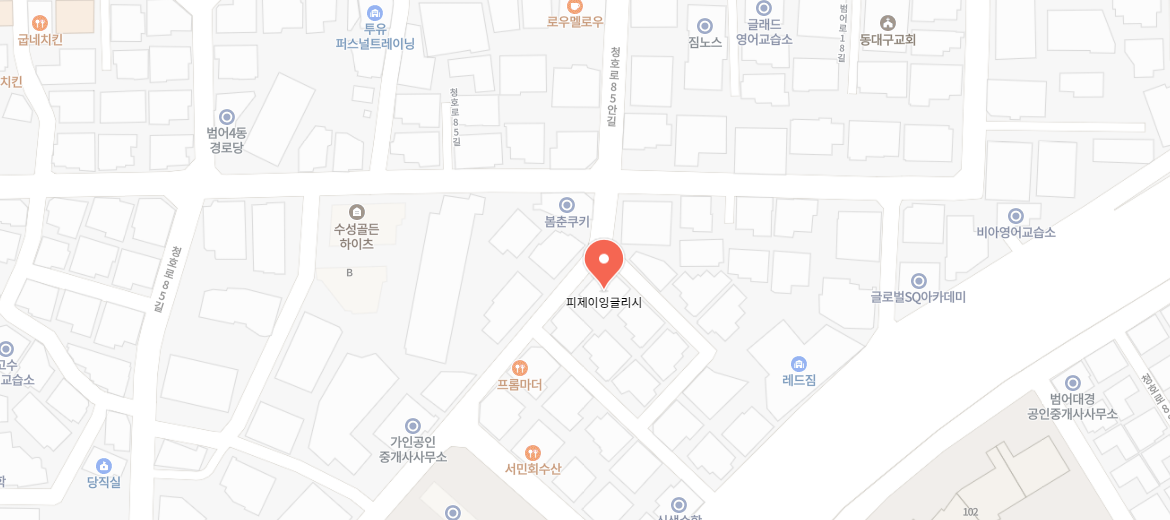Select the 투유 퍼스널트레이닝 marker
Viewport: 1170px width, 520px height.
[x=375, y=13]
